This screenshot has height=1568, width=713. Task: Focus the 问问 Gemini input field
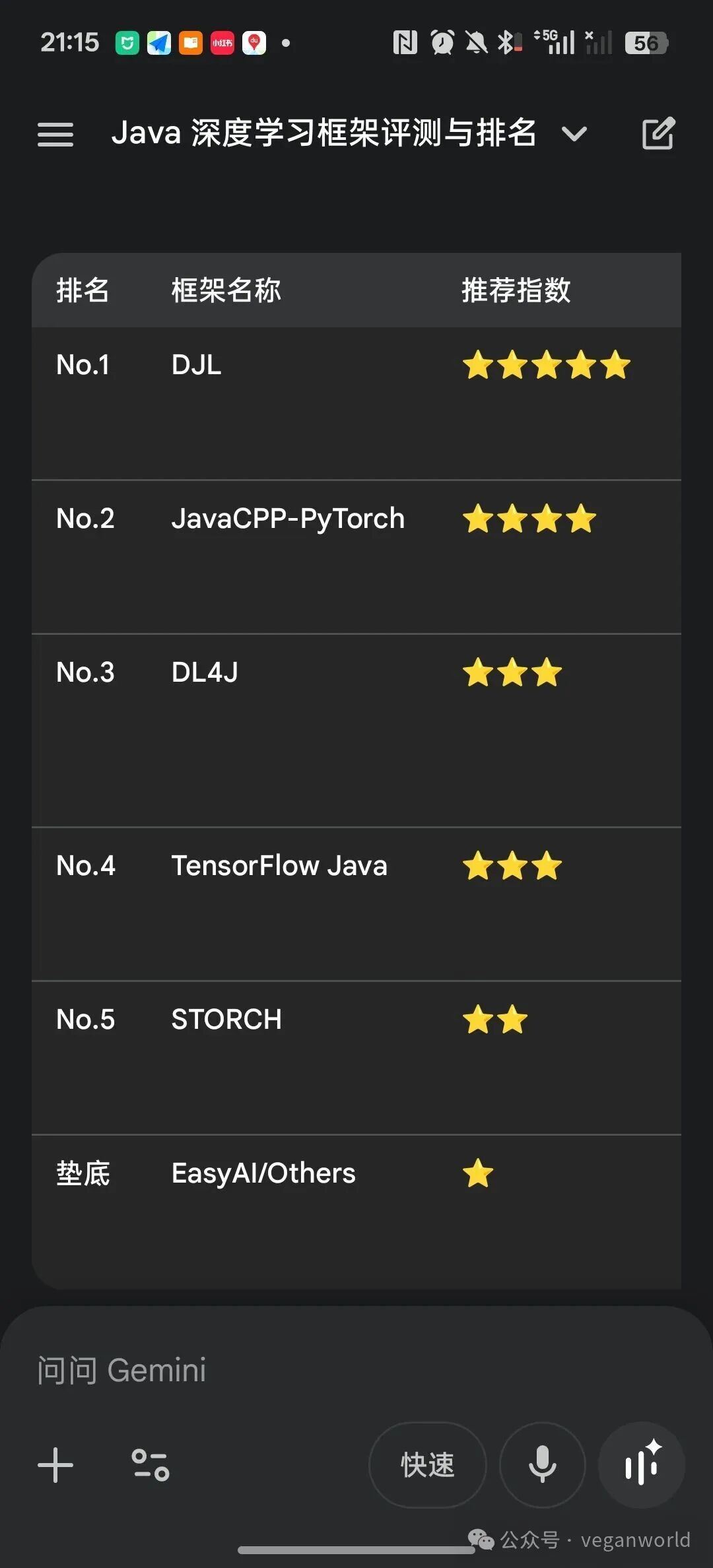[x=356, y=1370]
